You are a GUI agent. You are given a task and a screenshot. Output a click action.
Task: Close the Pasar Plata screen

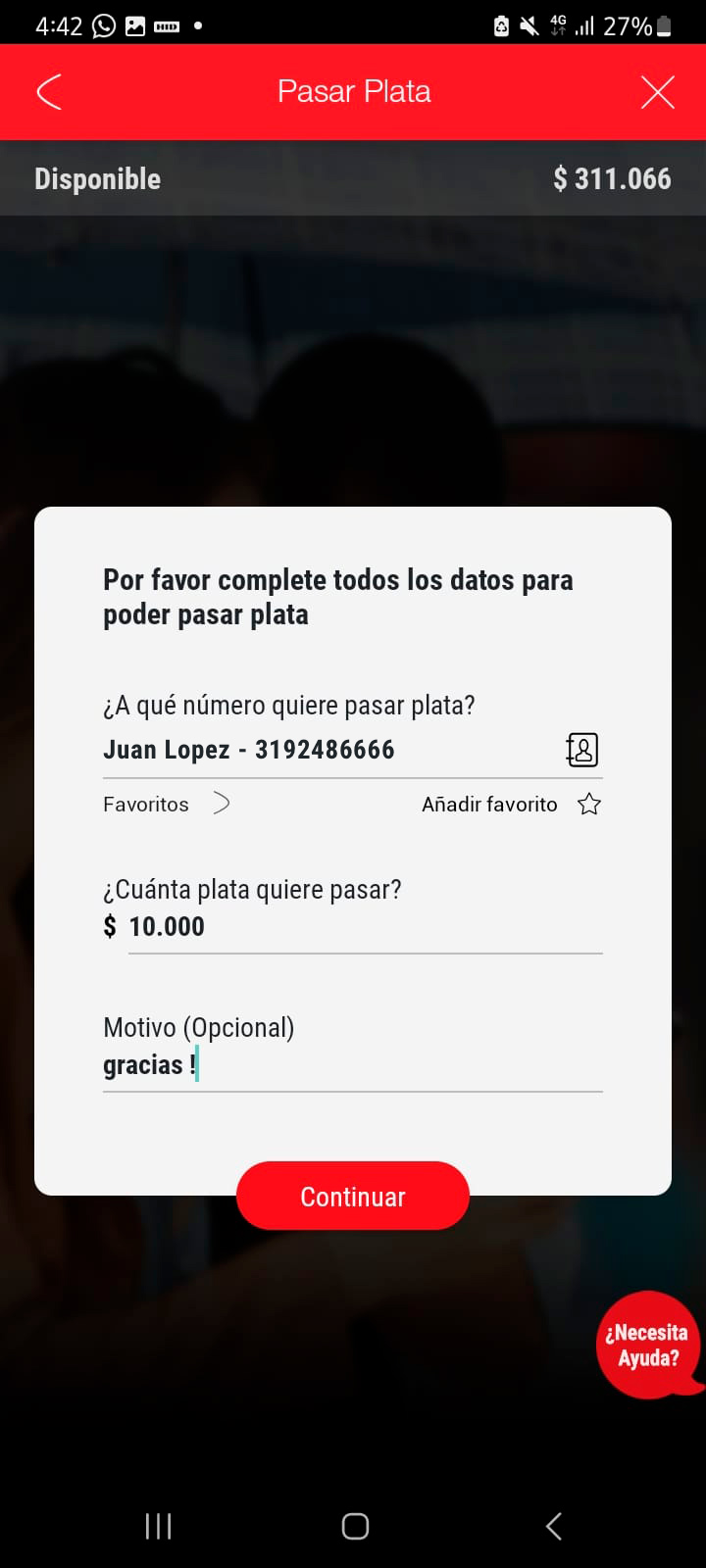click(x=657, y=92)
